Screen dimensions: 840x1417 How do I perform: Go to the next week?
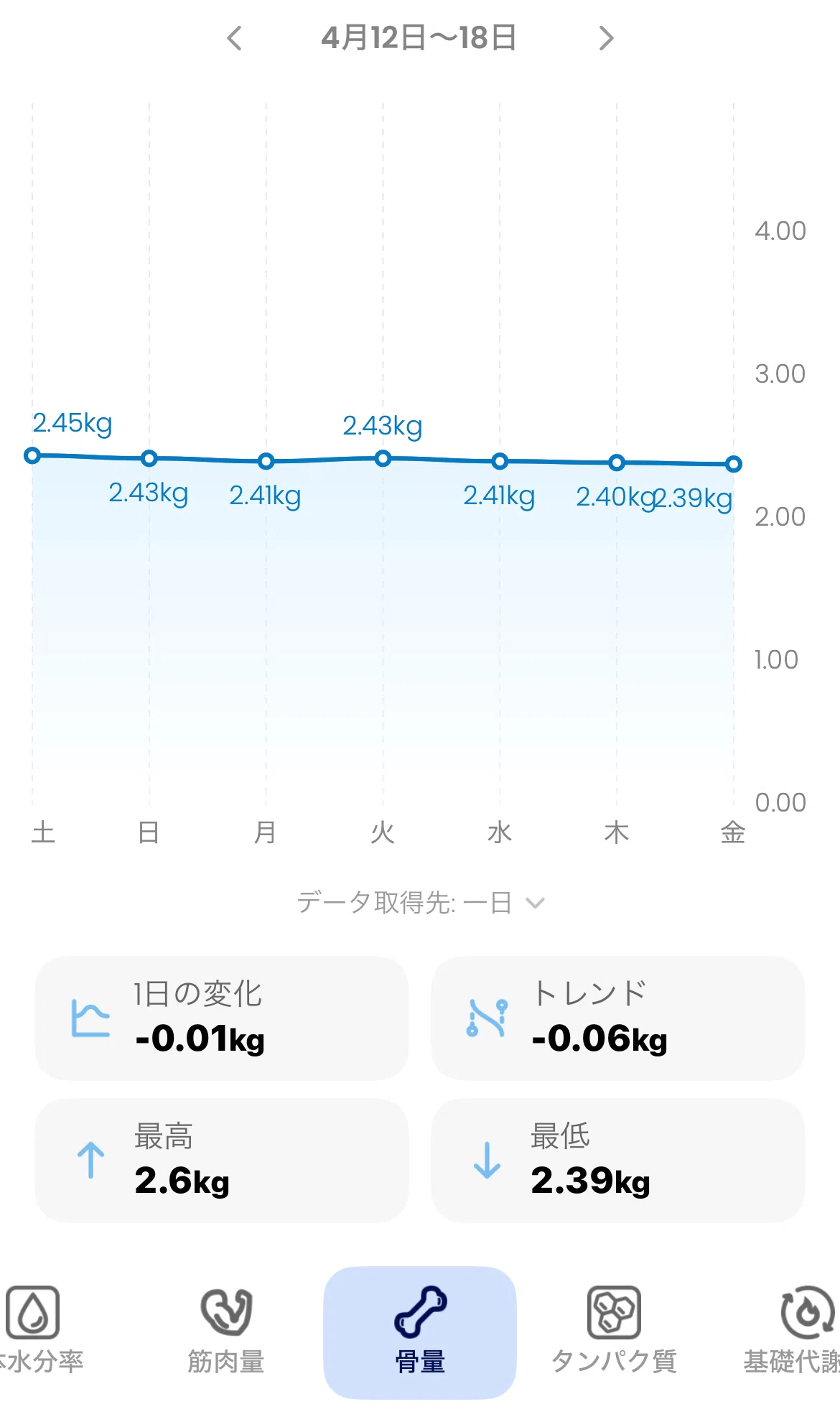607,38
